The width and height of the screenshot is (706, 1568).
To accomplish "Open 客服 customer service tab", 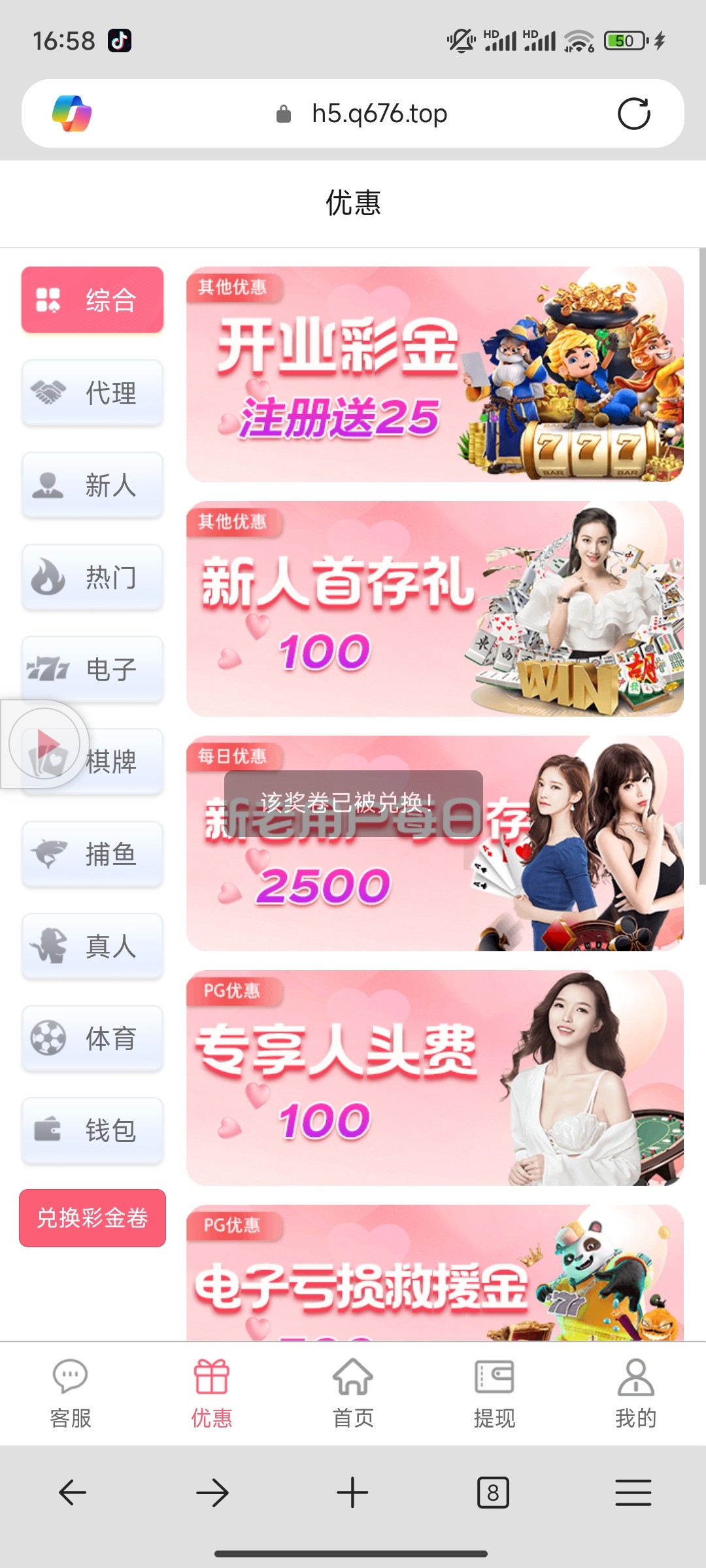I will [71, 1393].
